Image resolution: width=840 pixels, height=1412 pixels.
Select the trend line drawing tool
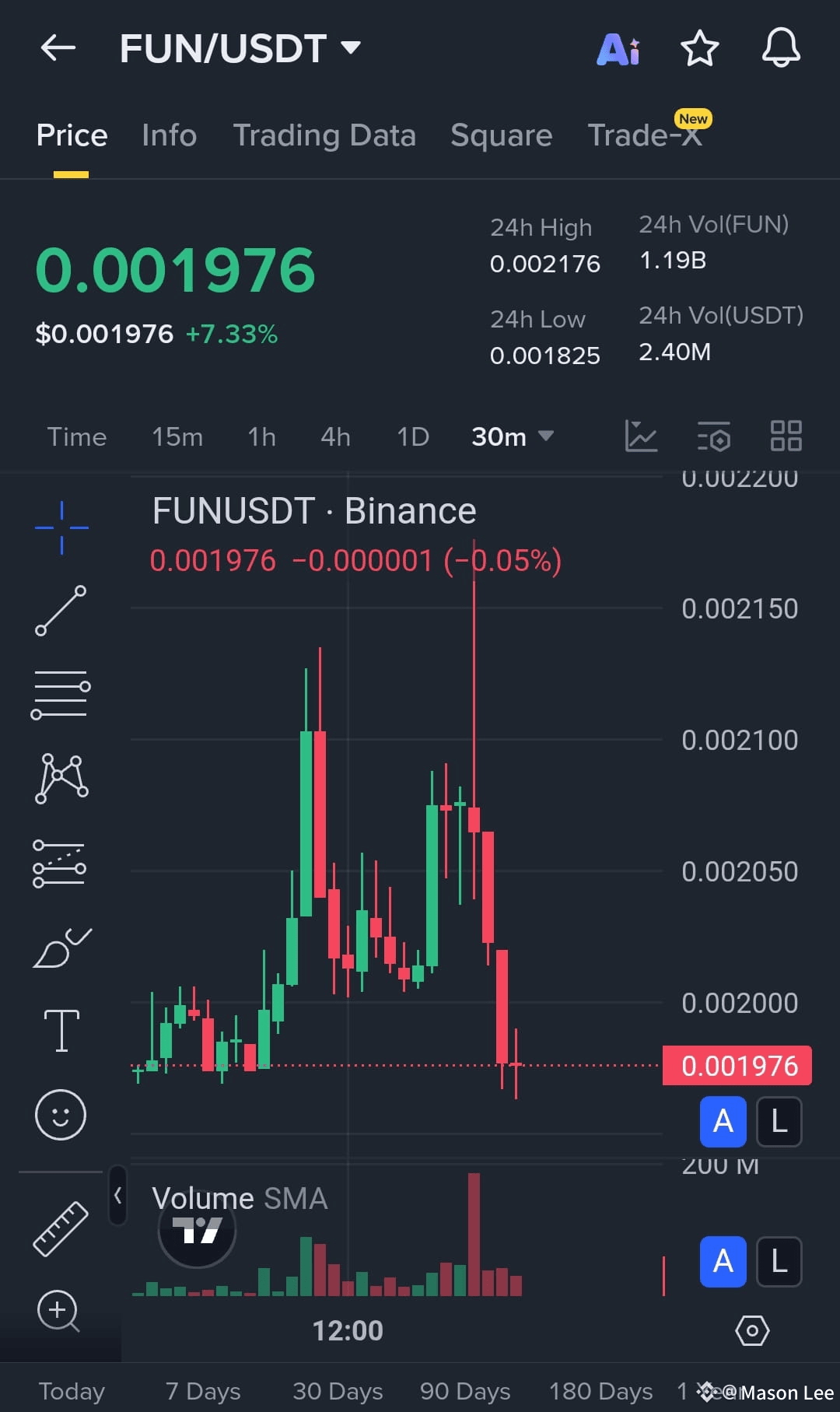60,611
